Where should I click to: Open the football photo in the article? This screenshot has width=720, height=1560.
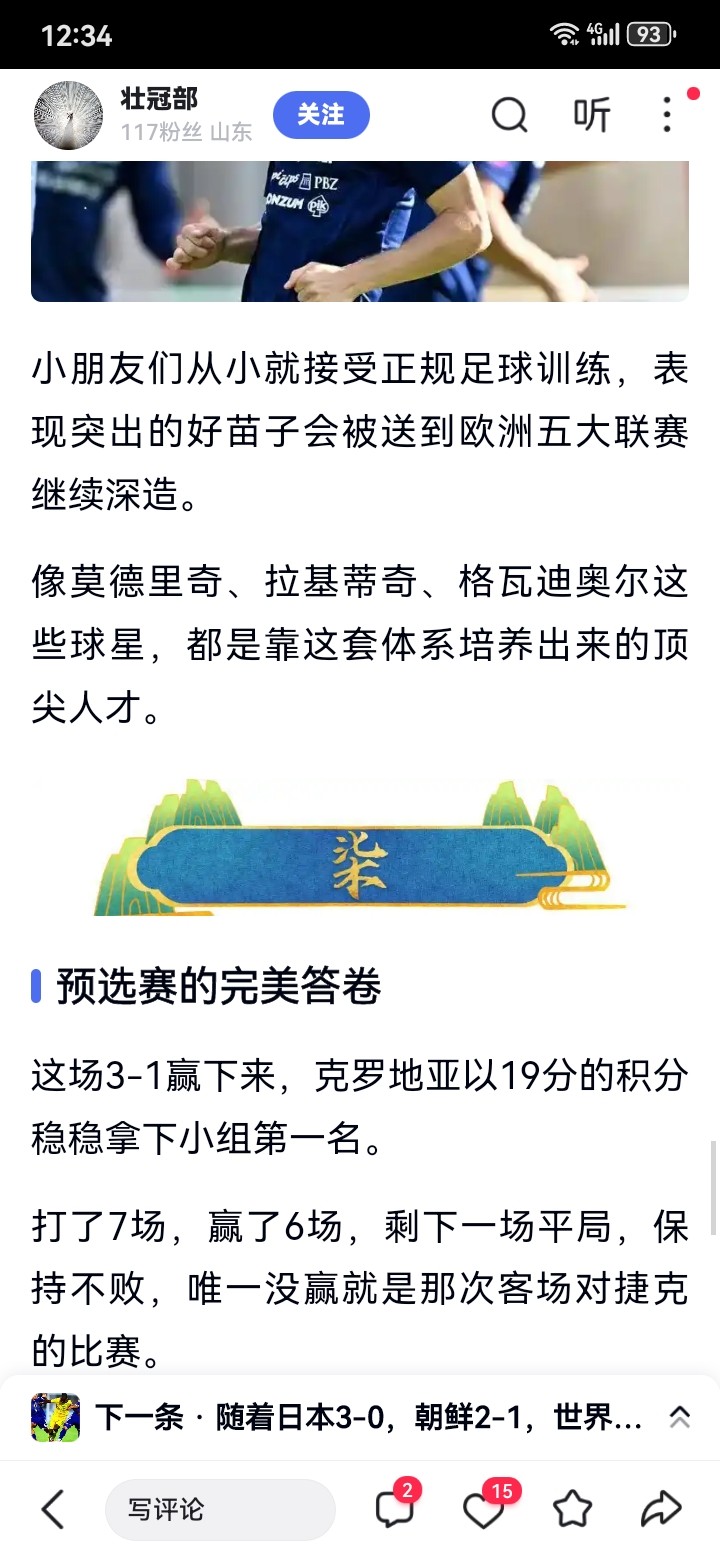tap(360, 230)
